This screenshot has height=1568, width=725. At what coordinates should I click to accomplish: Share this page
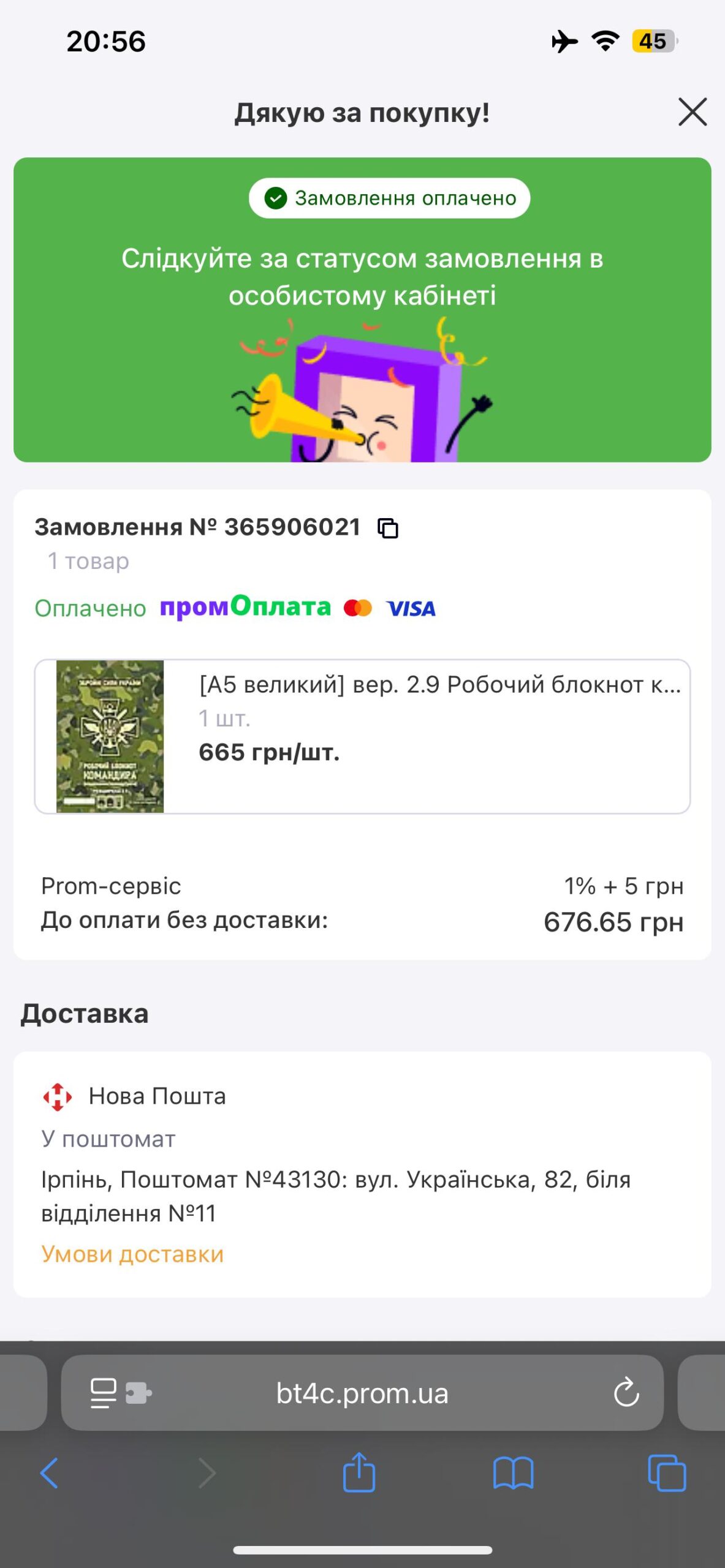tap(359, 1472)
